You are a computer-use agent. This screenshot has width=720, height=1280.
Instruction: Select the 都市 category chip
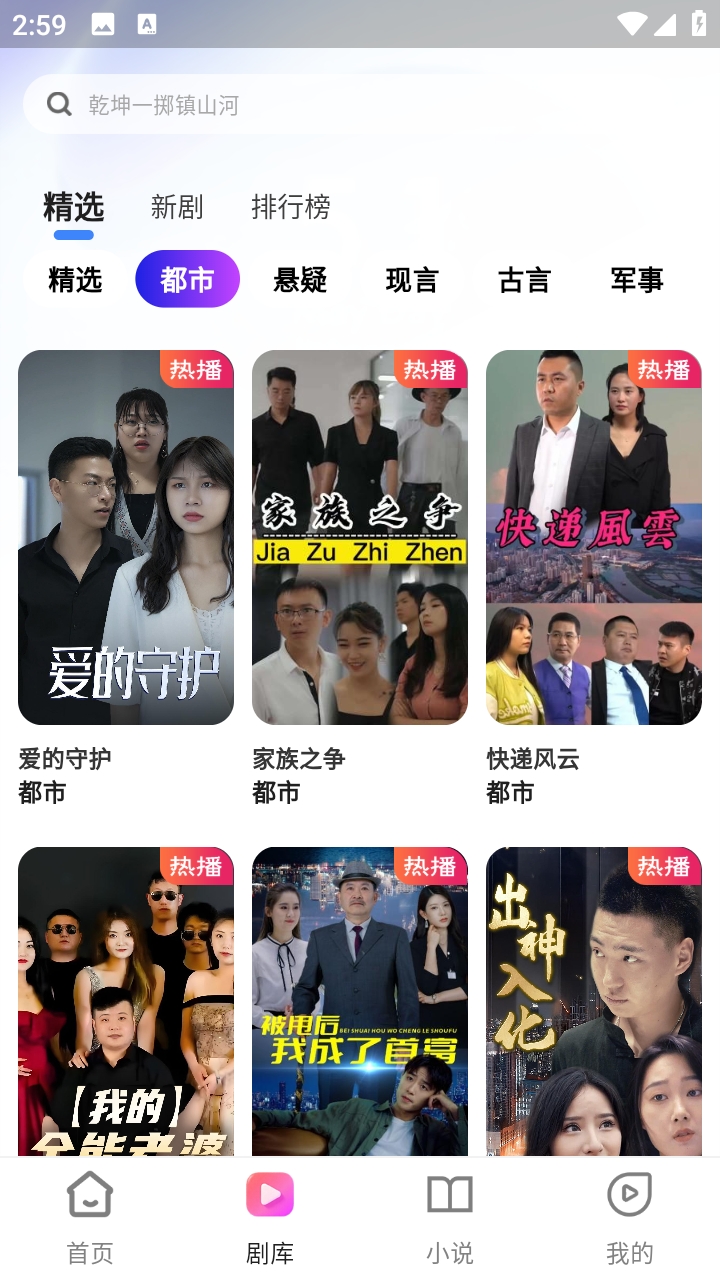[x=187, y=280]
